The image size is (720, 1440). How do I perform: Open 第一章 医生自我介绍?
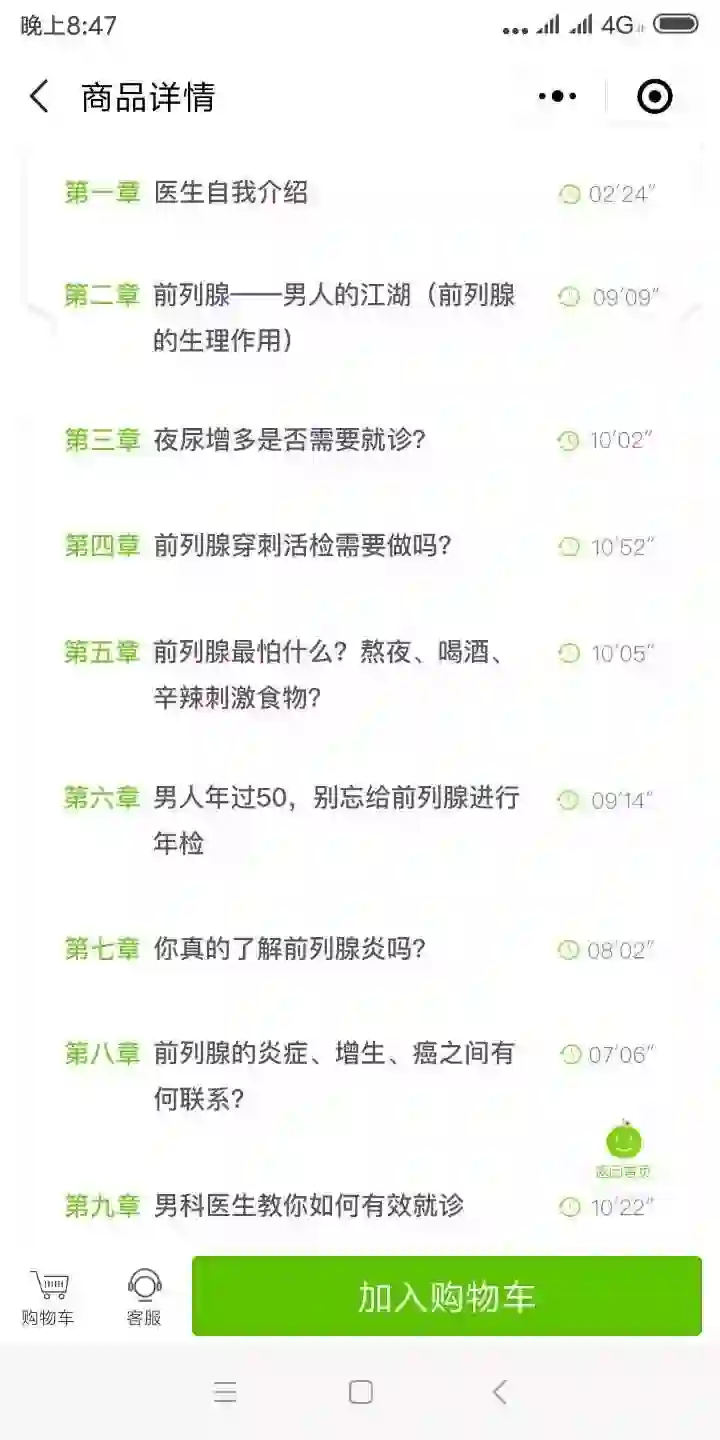[231, 192]
